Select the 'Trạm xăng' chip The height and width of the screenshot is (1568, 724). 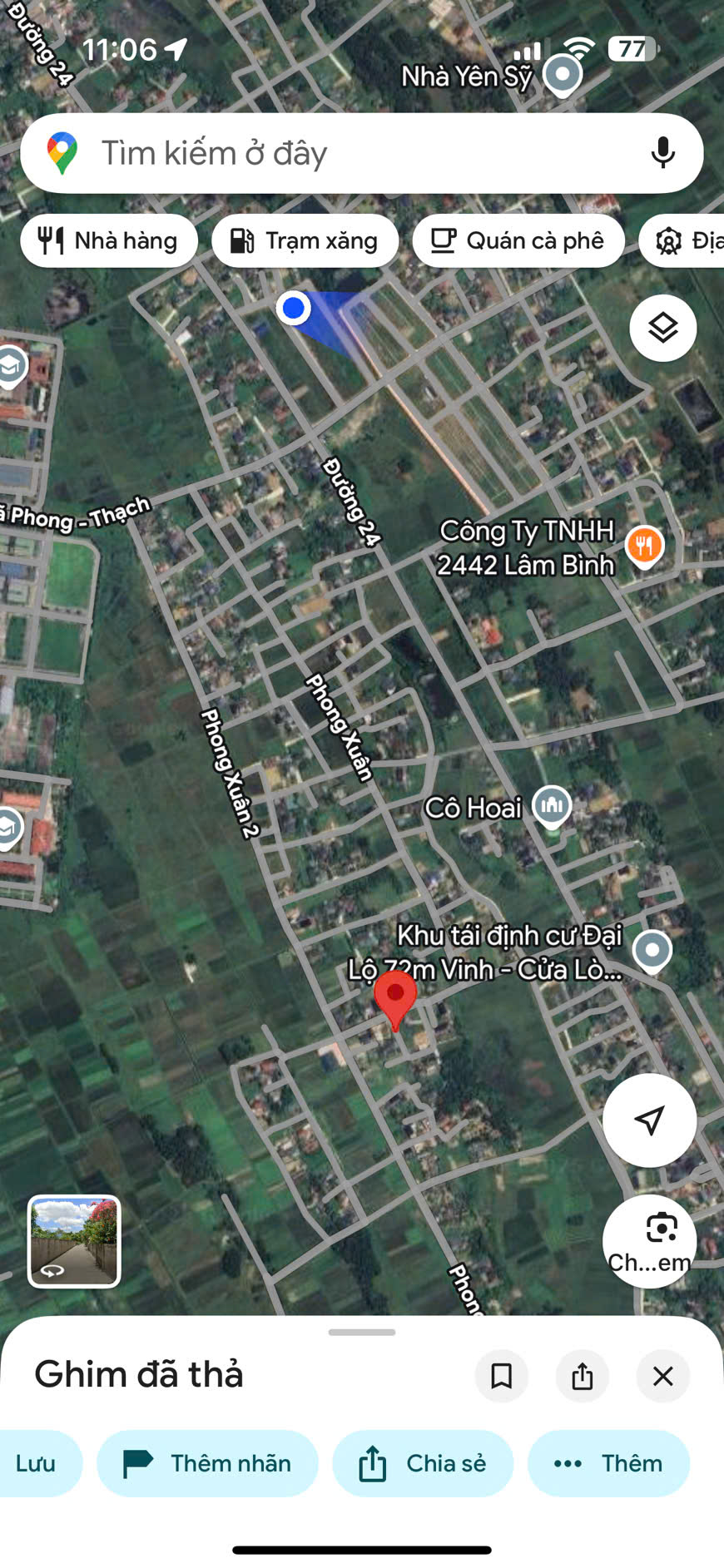pos(305,241)
